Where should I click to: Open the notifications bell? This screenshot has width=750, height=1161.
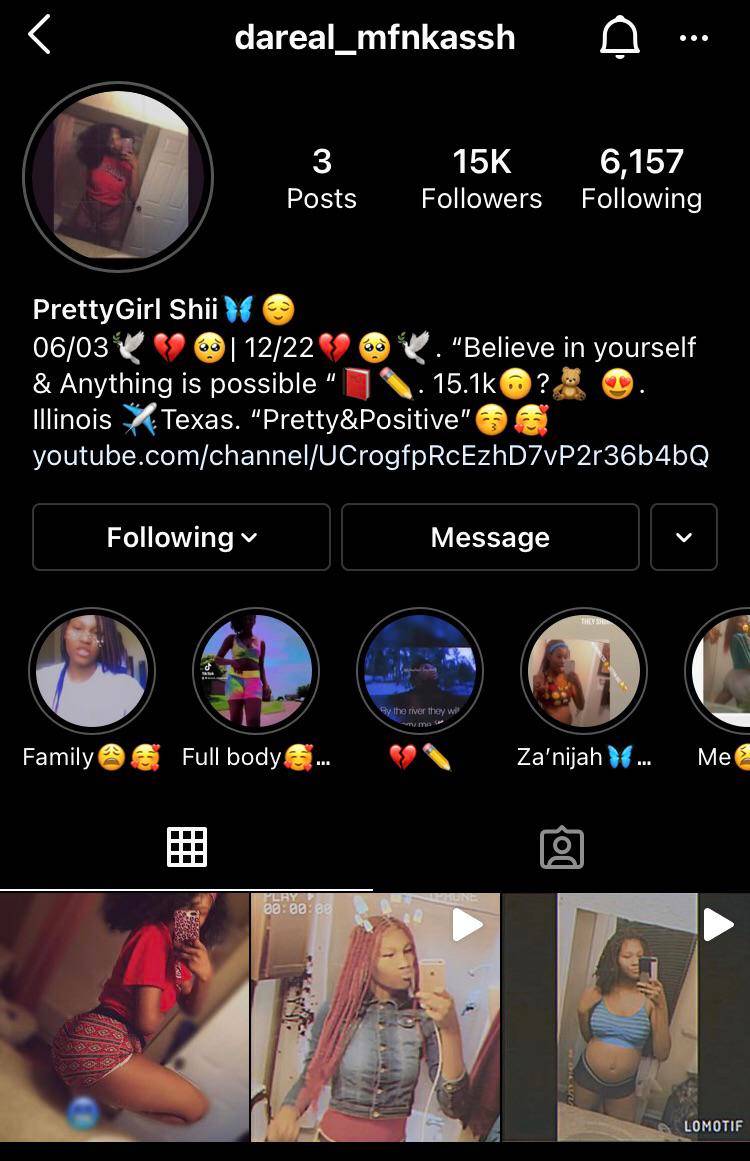tap(619, 38)
